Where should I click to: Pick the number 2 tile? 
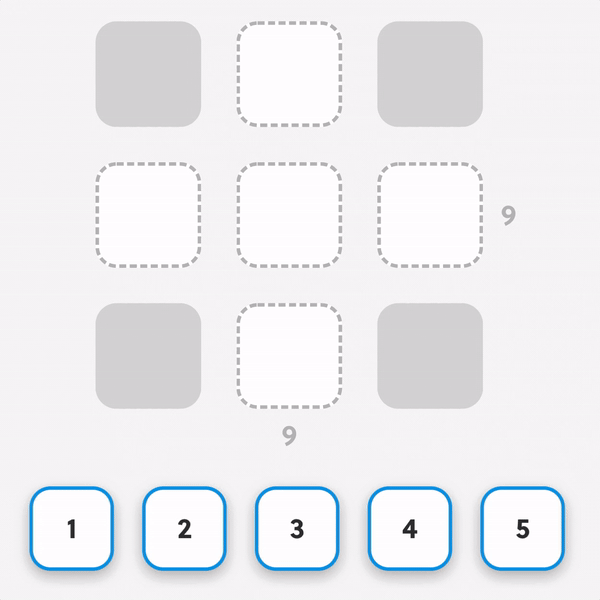(184, 528)
